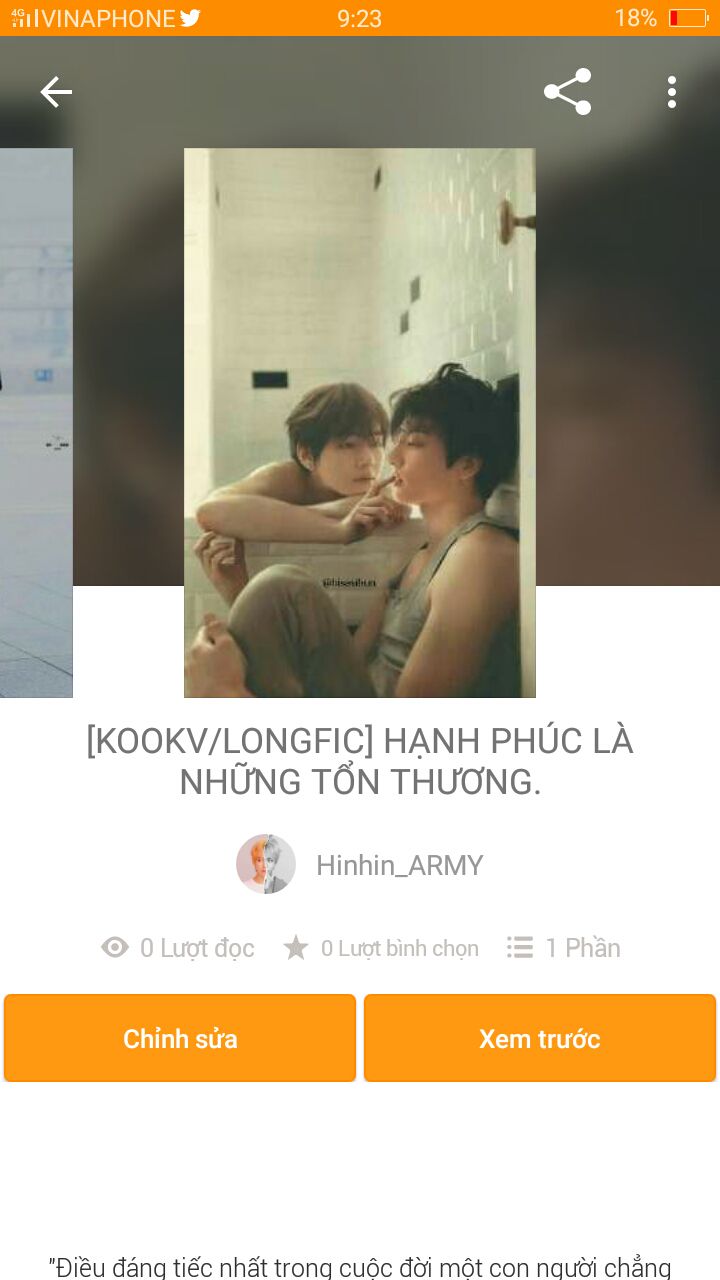Open the main story cover image
720x1280 pixels.
[360, 423]
